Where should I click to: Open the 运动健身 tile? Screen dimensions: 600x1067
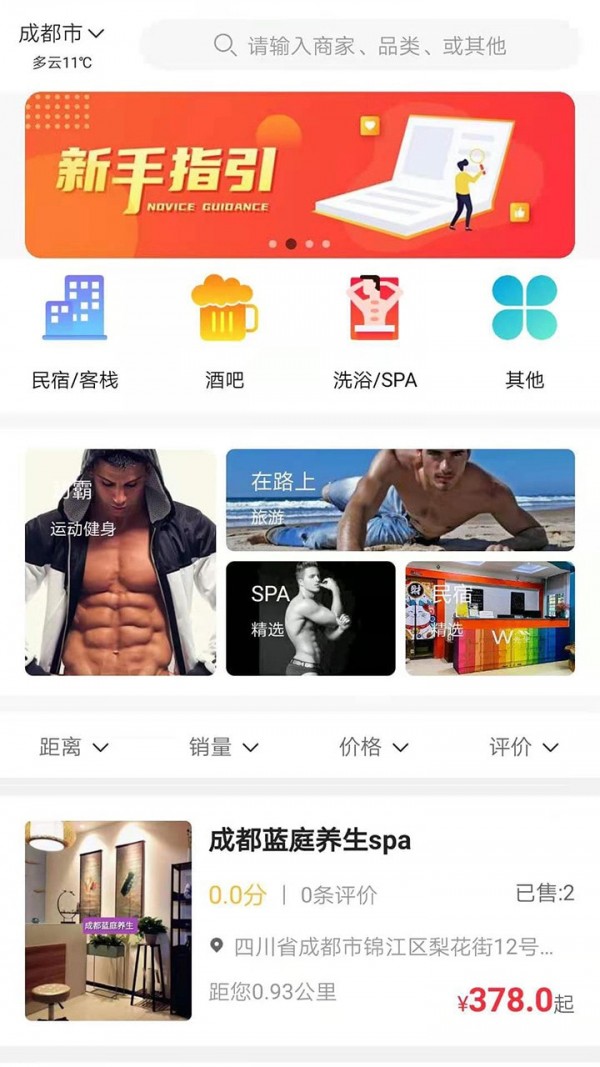[x=120, y=562]
